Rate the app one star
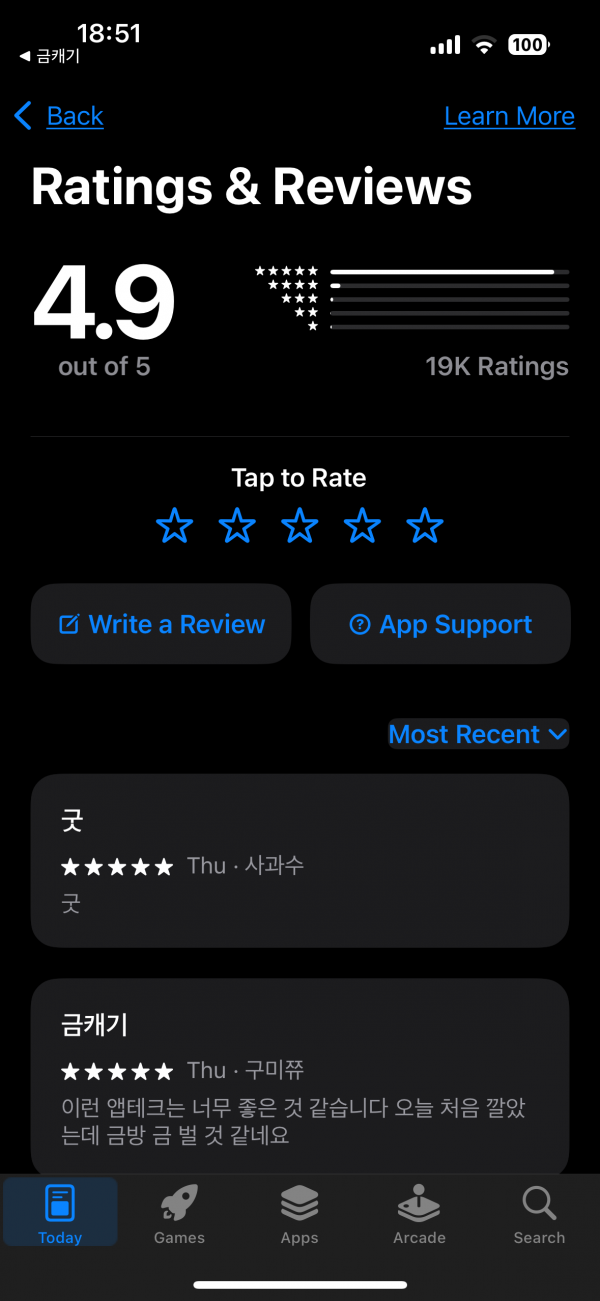The height and width of the screenshot is (1301, 600). (175, 525)
